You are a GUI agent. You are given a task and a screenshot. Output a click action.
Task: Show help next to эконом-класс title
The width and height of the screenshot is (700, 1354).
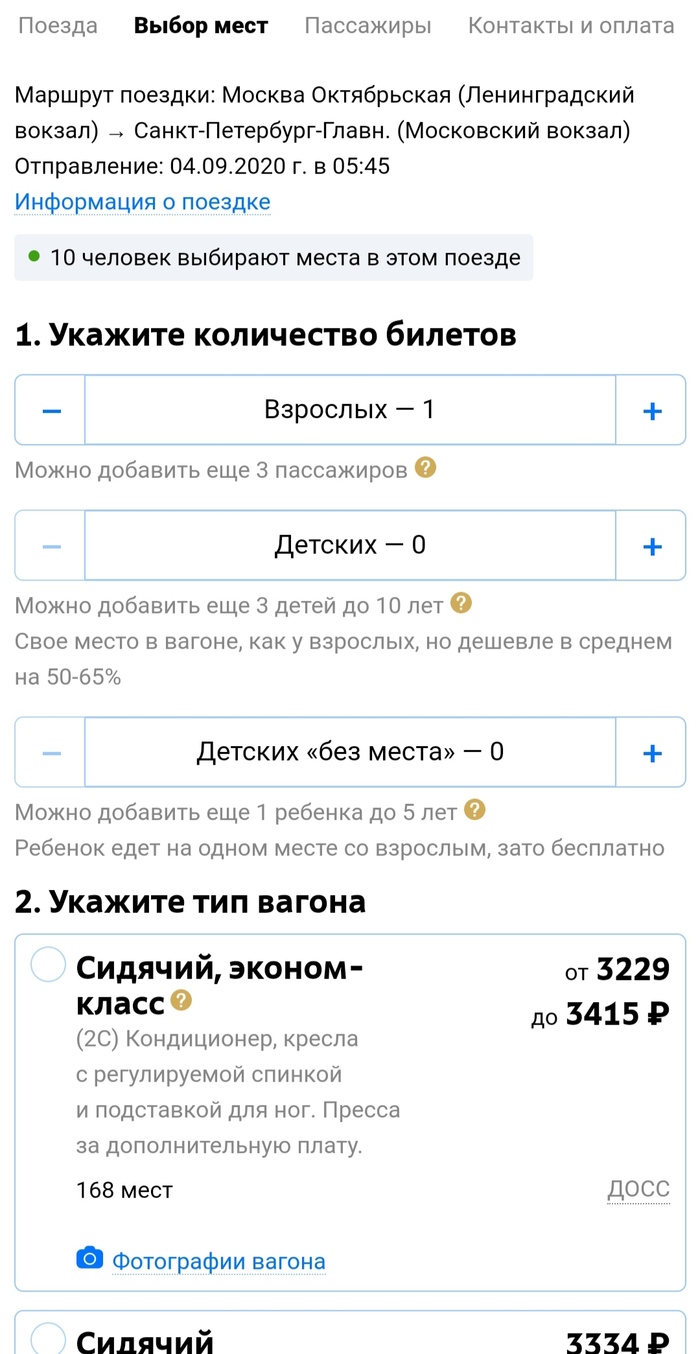click(x=181, y=999)
